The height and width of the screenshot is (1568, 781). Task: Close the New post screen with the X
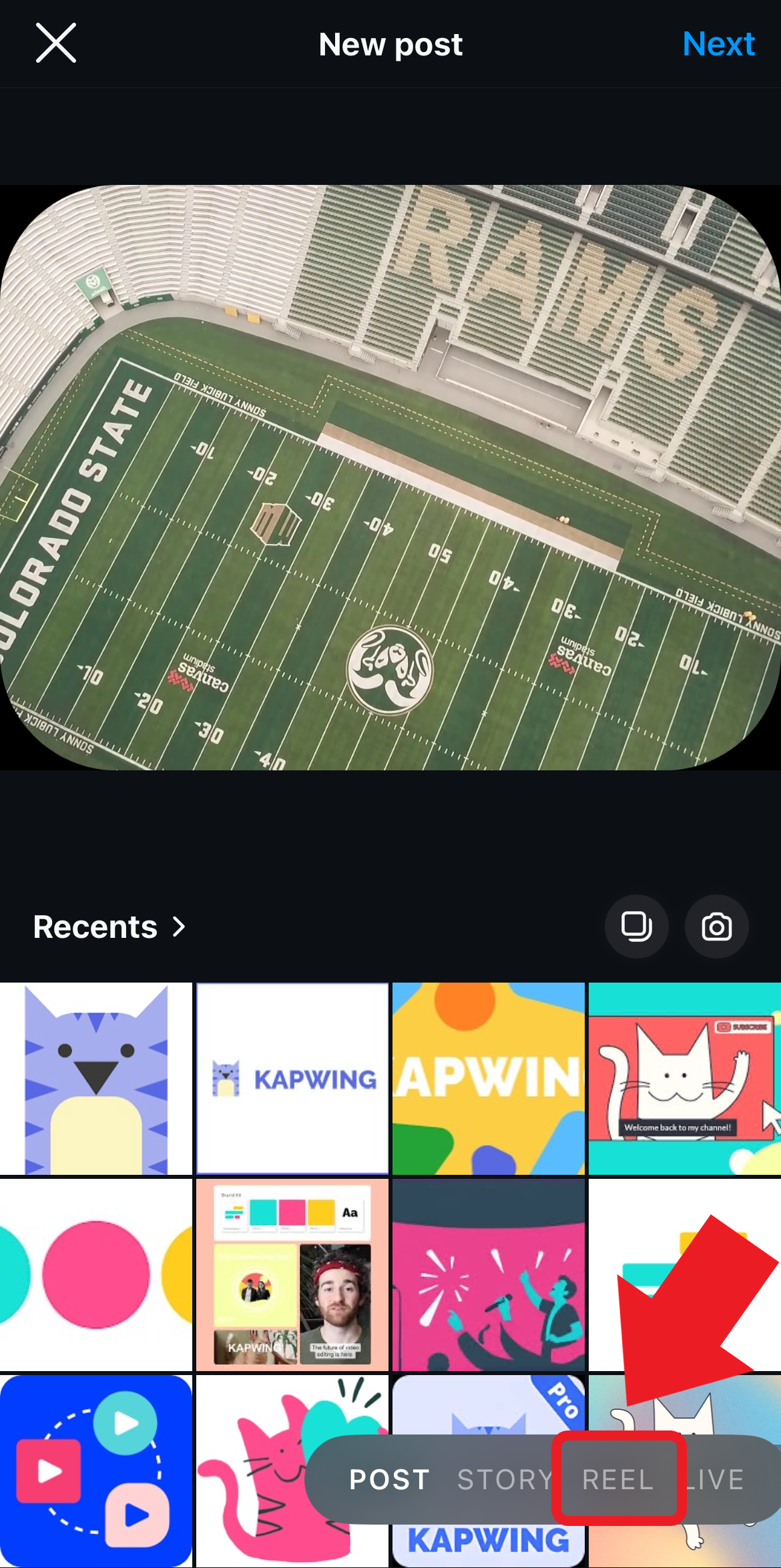tap(56, 43)
